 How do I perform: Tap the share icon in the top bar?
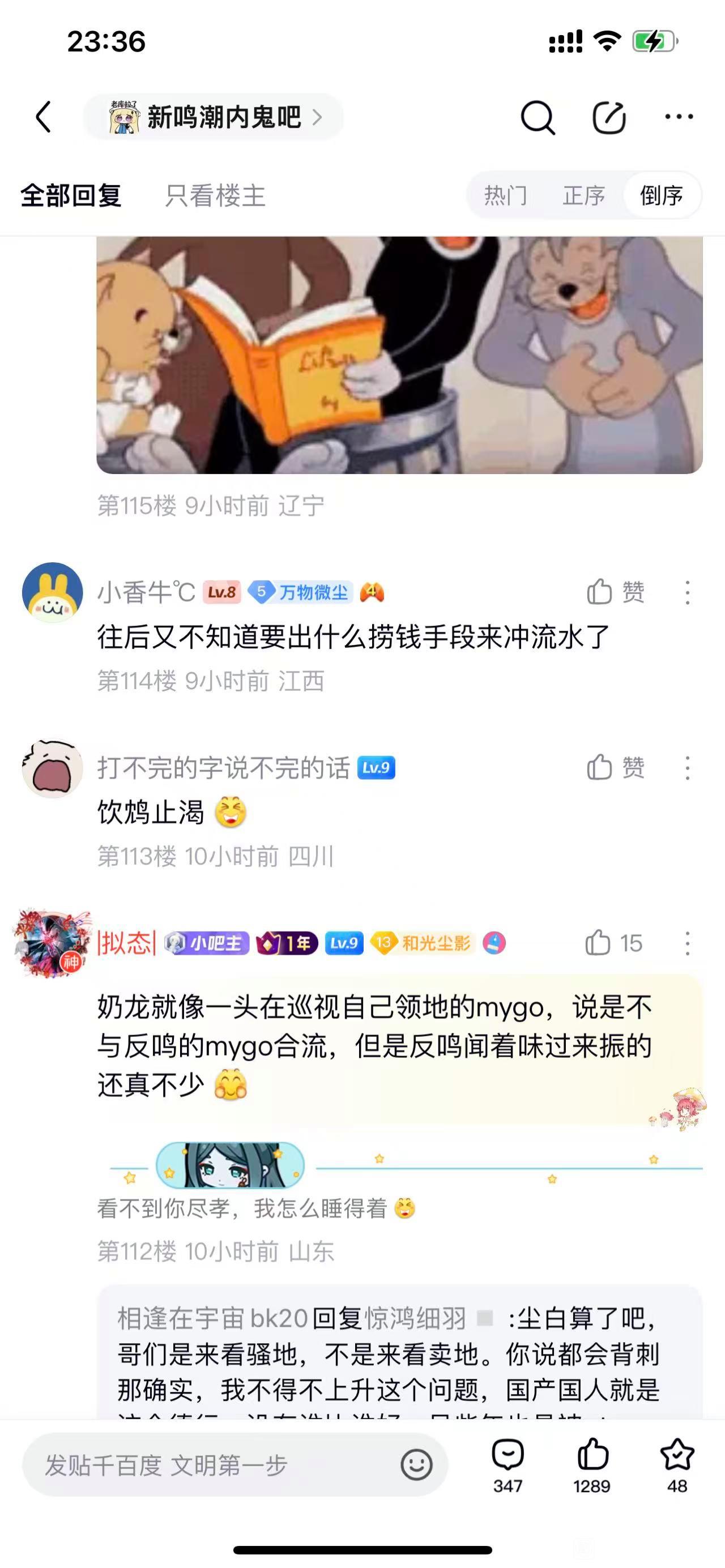609,117
